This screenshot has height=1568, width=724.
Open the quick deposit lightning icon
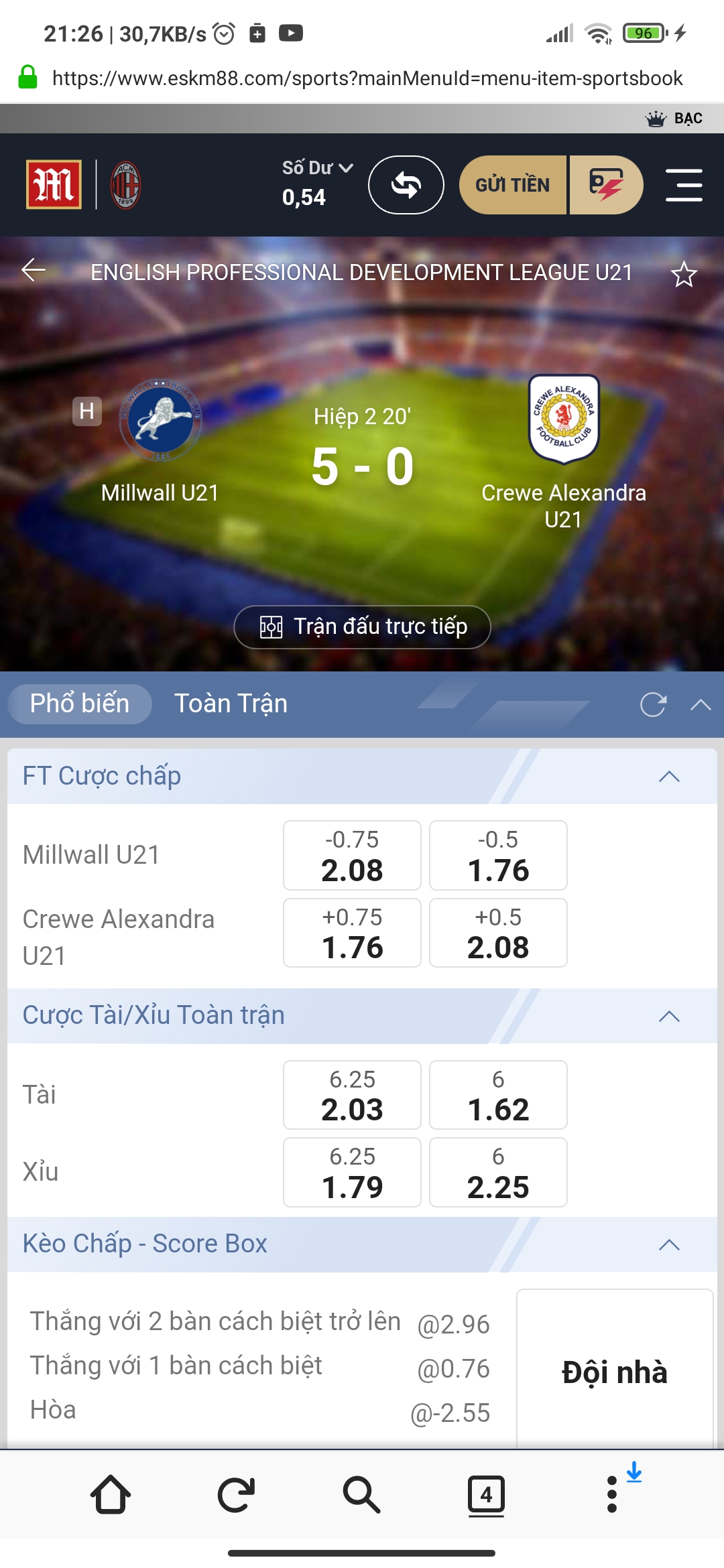pyautogui.click(x=606, y=185)
